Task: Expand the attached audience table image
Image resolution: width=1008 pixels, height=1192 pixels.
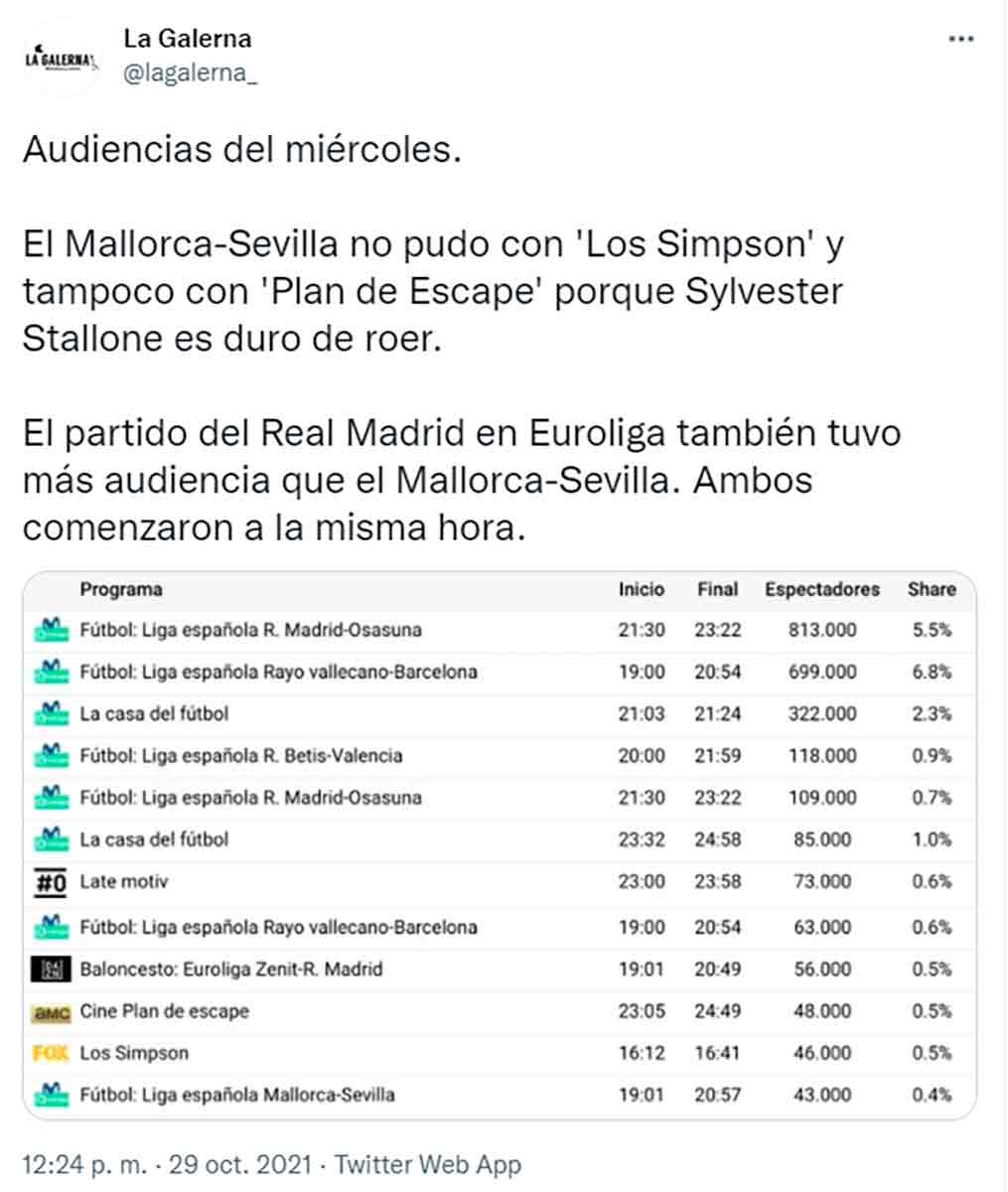Action: [499, 844]
